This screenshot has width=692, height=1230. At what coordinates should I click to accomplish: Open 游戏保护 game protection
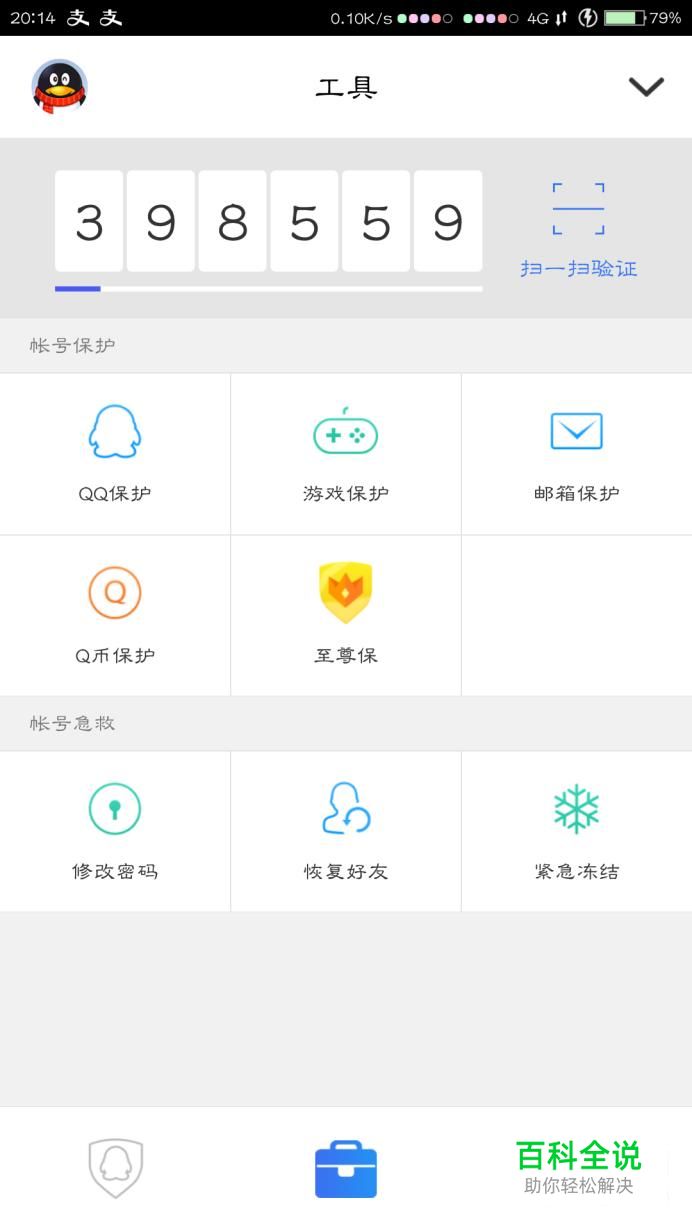(346, 454)
